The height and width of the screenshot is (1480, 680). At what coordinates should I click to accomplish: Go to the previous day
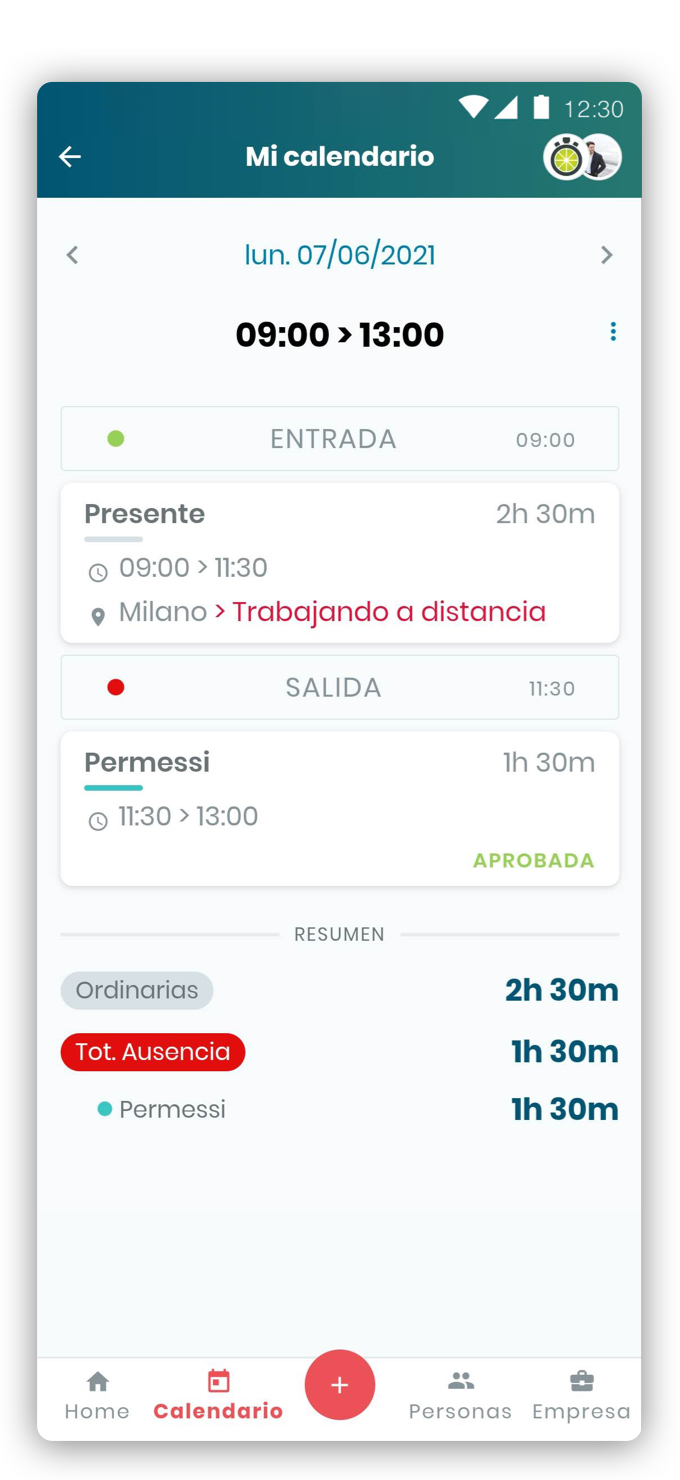pyautogui.click(x=72, y=255)
